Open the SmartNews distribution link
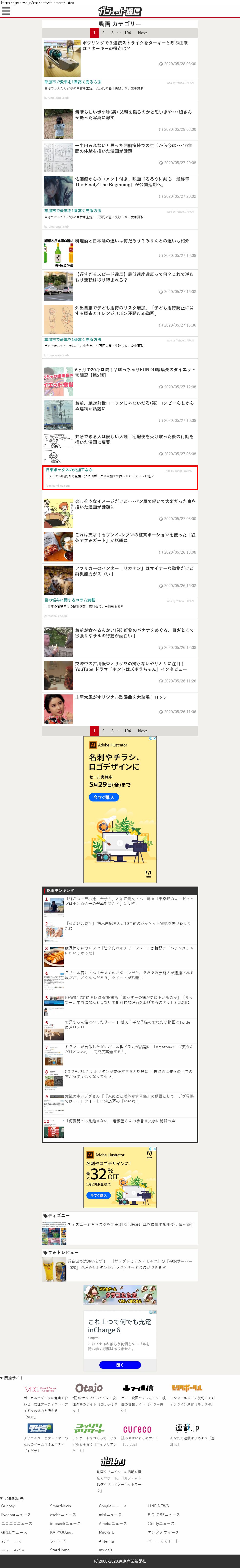 (60, 1506)
